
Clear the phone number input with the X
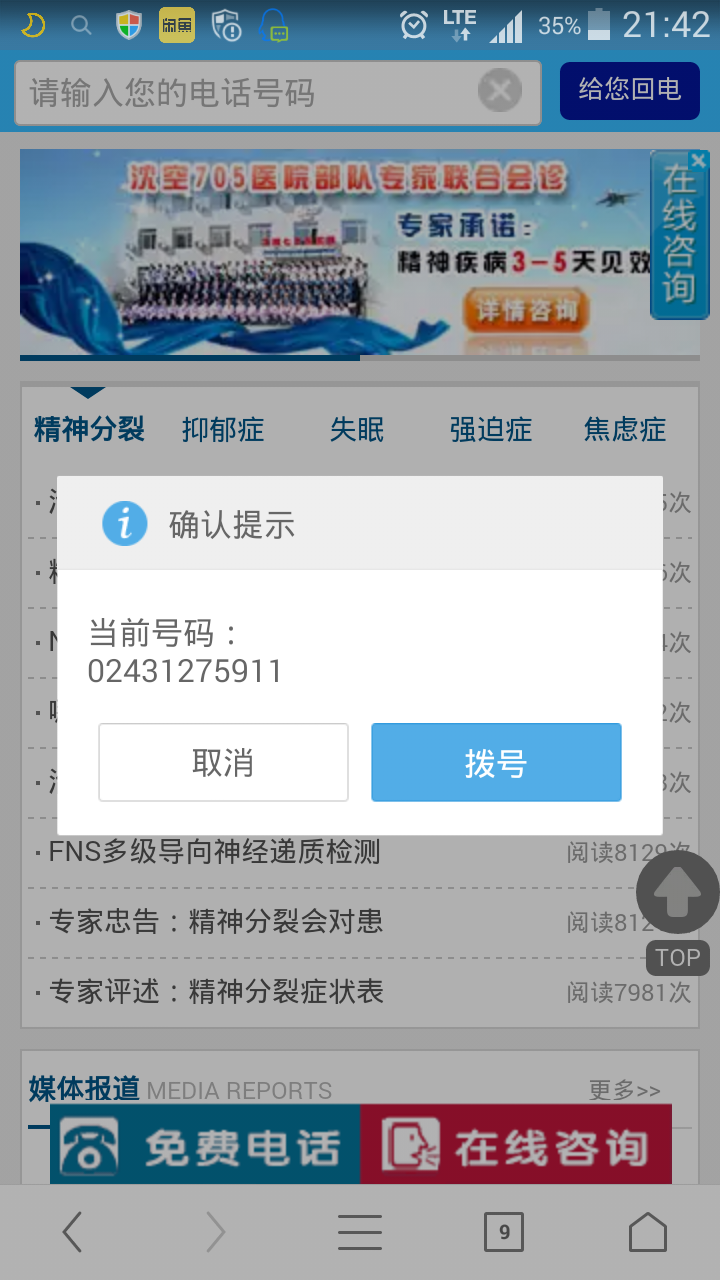(x=499, y=90)
